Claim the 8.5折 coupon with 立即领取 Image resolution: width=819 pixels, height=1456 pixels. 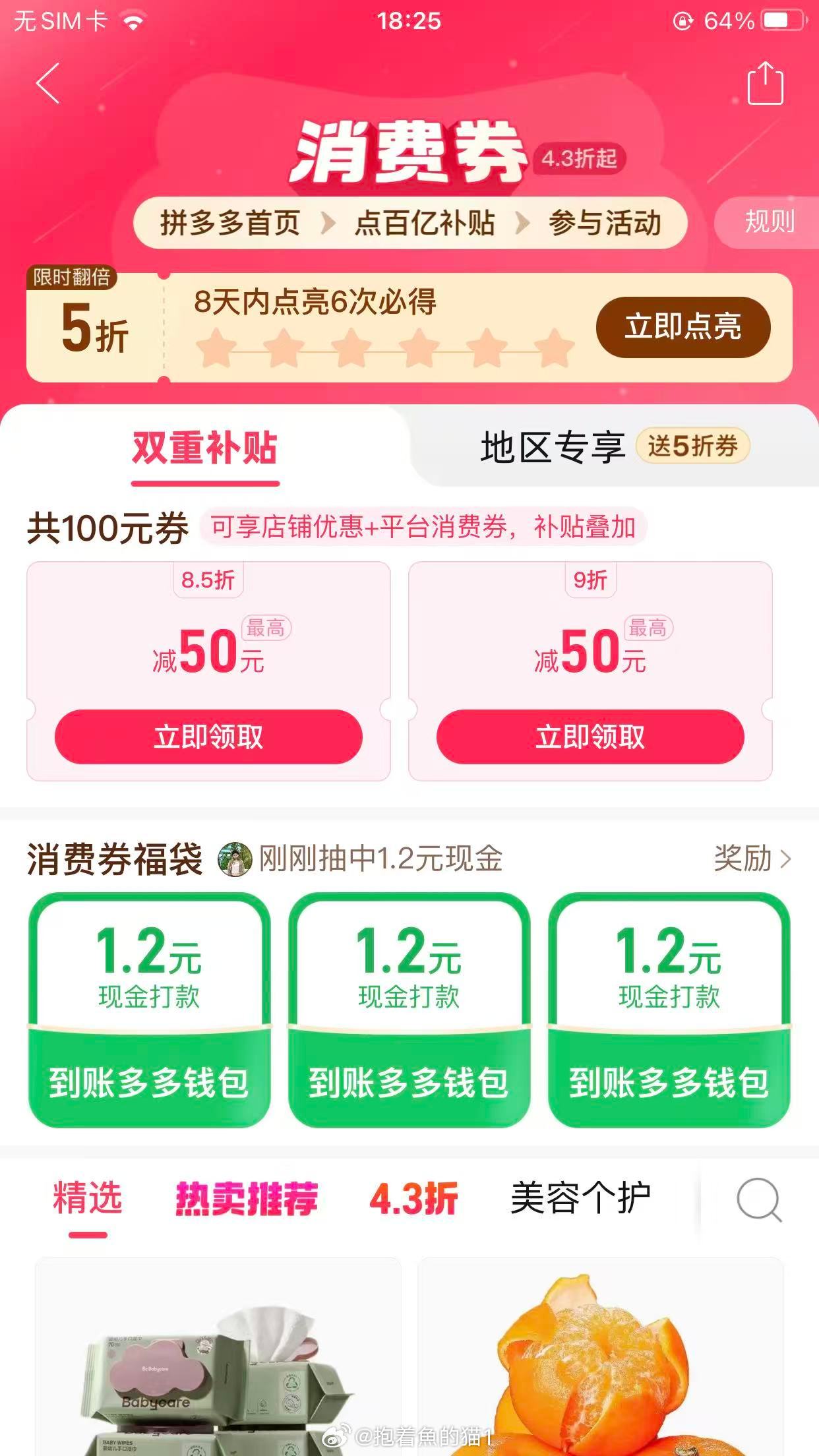point(208,737)
